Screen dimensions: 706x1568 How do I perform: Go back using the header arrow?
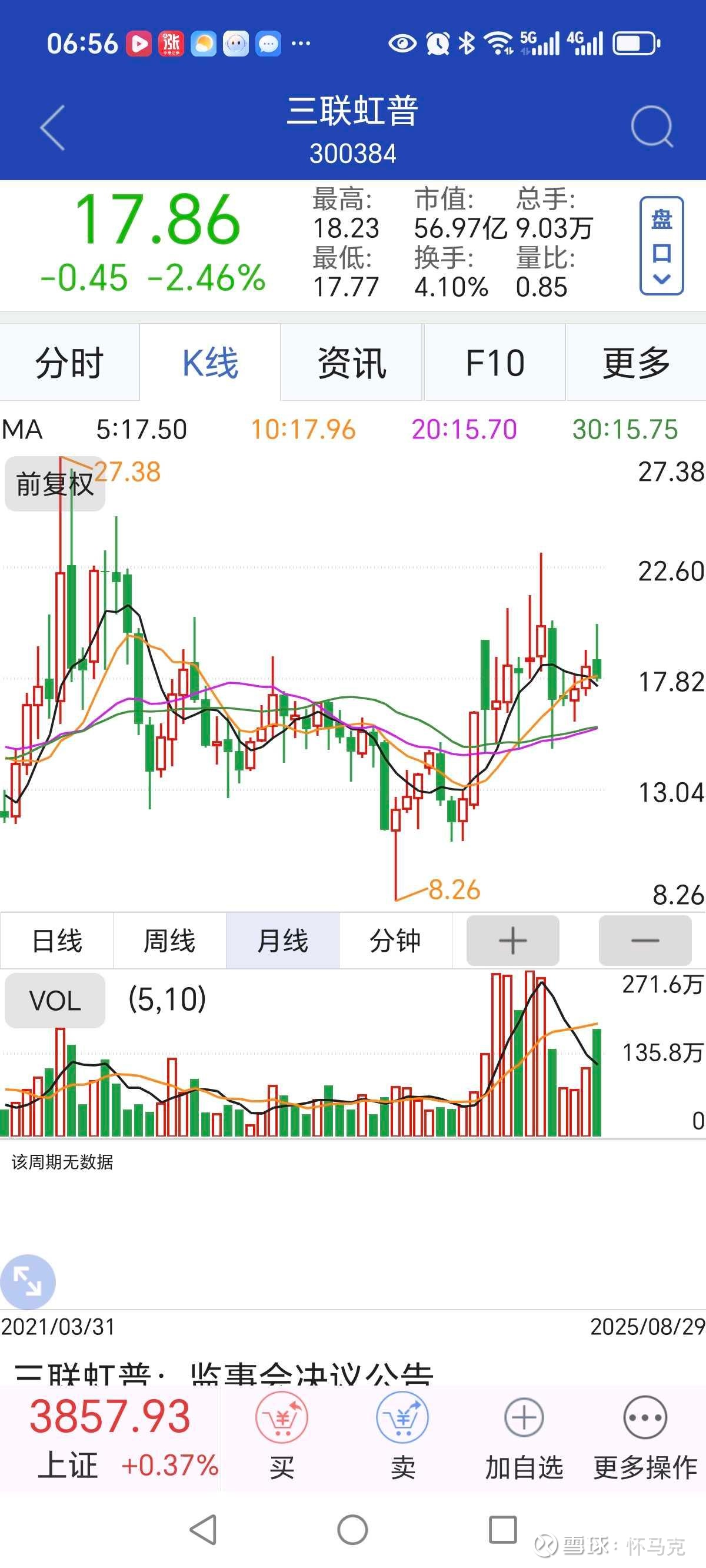(x=52, y=127)
